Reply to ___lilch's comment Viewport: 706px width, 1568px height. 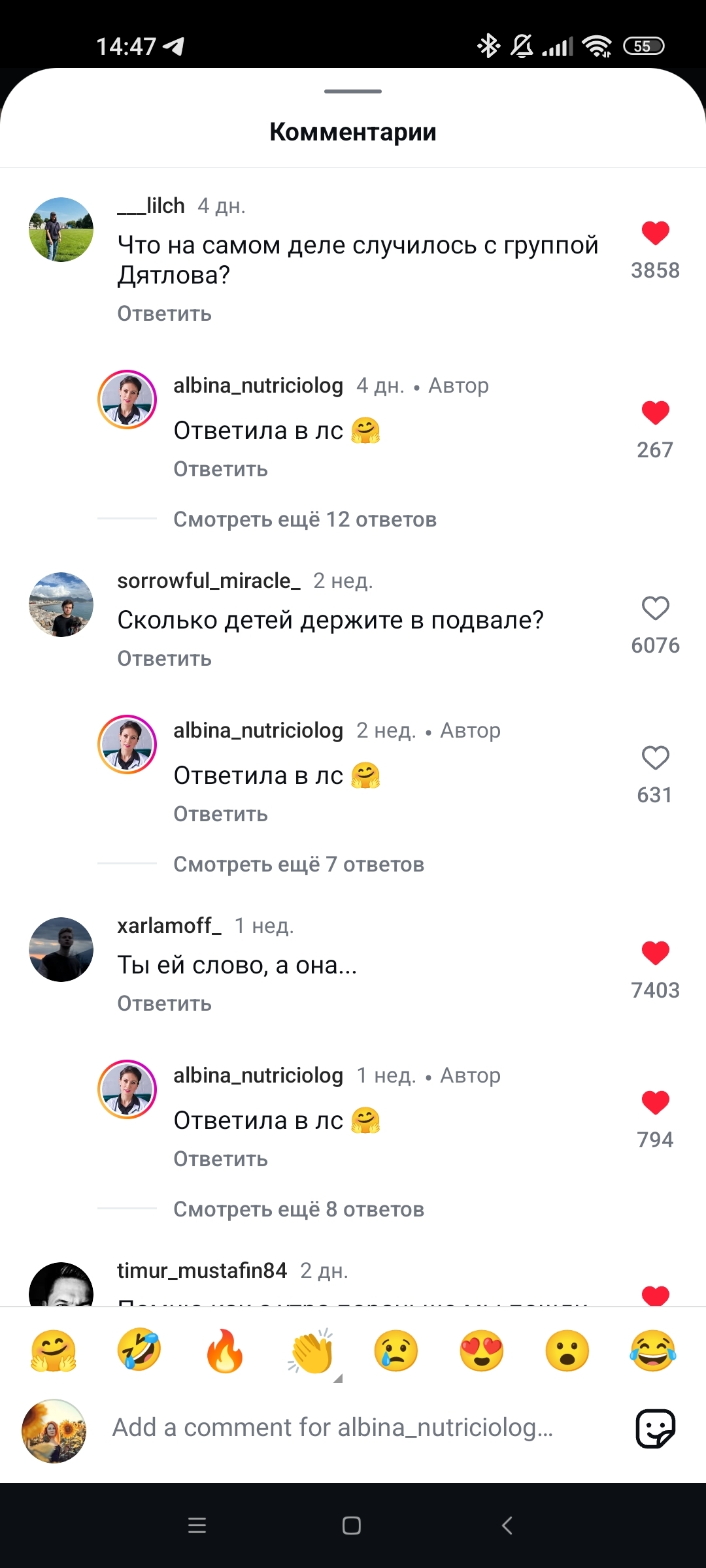(x=164, y=314)
